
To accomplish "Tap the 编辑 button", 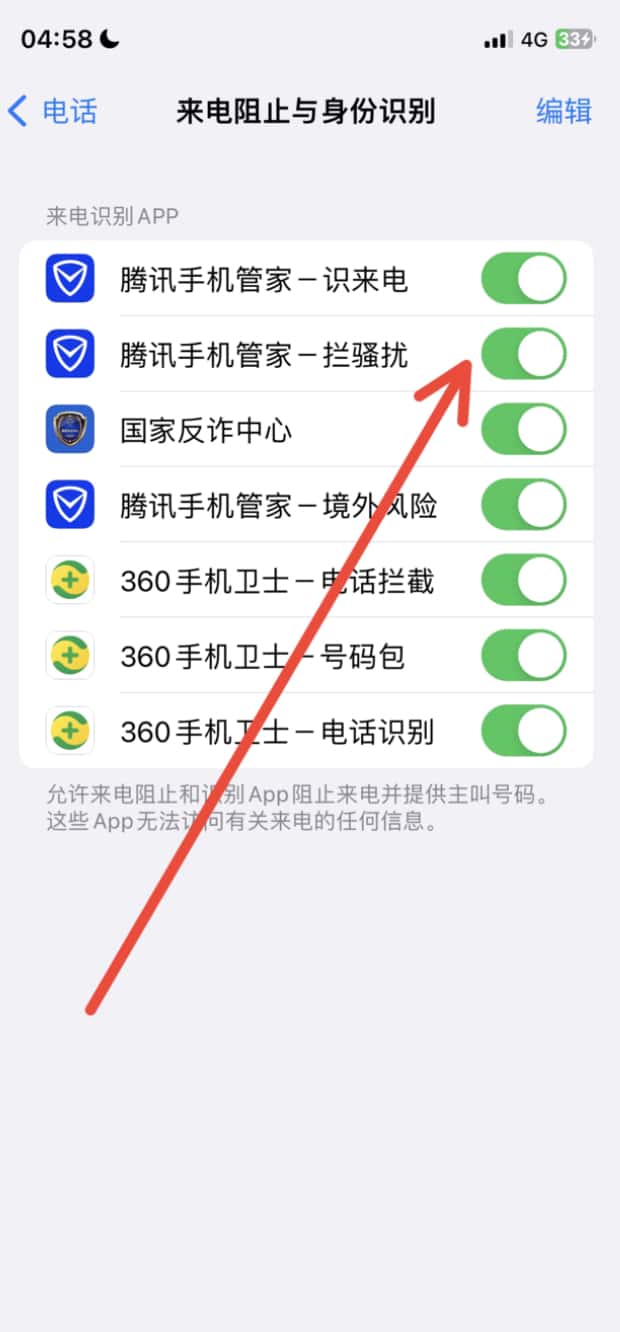I will [563, 111].
